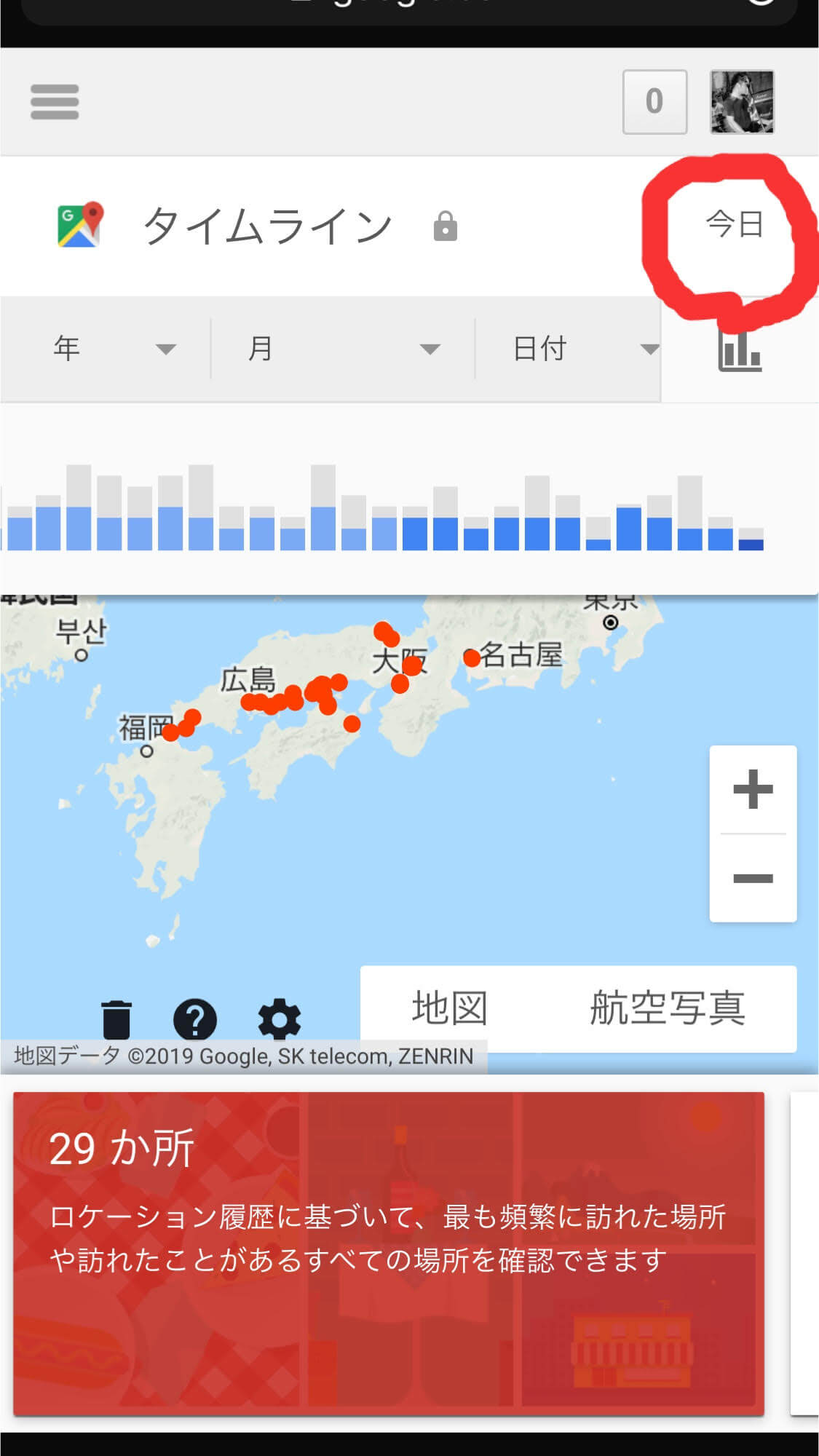The image size is (819, 1456).
Task: Tap the trash can delete icon
Action: pos(116,1019)
